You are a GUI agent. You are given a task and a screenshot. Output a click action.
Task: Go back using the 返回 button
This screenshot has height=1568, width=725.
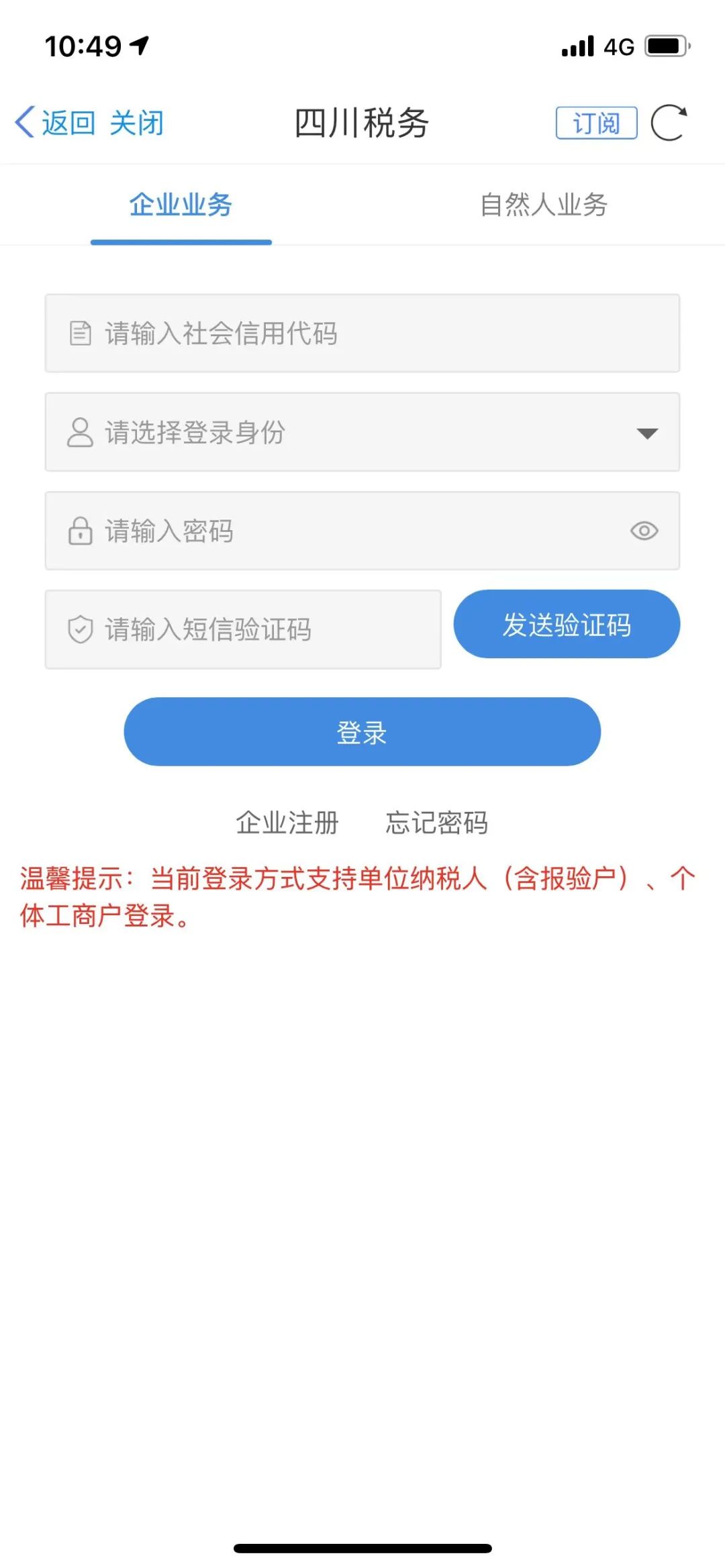point(55,123)
